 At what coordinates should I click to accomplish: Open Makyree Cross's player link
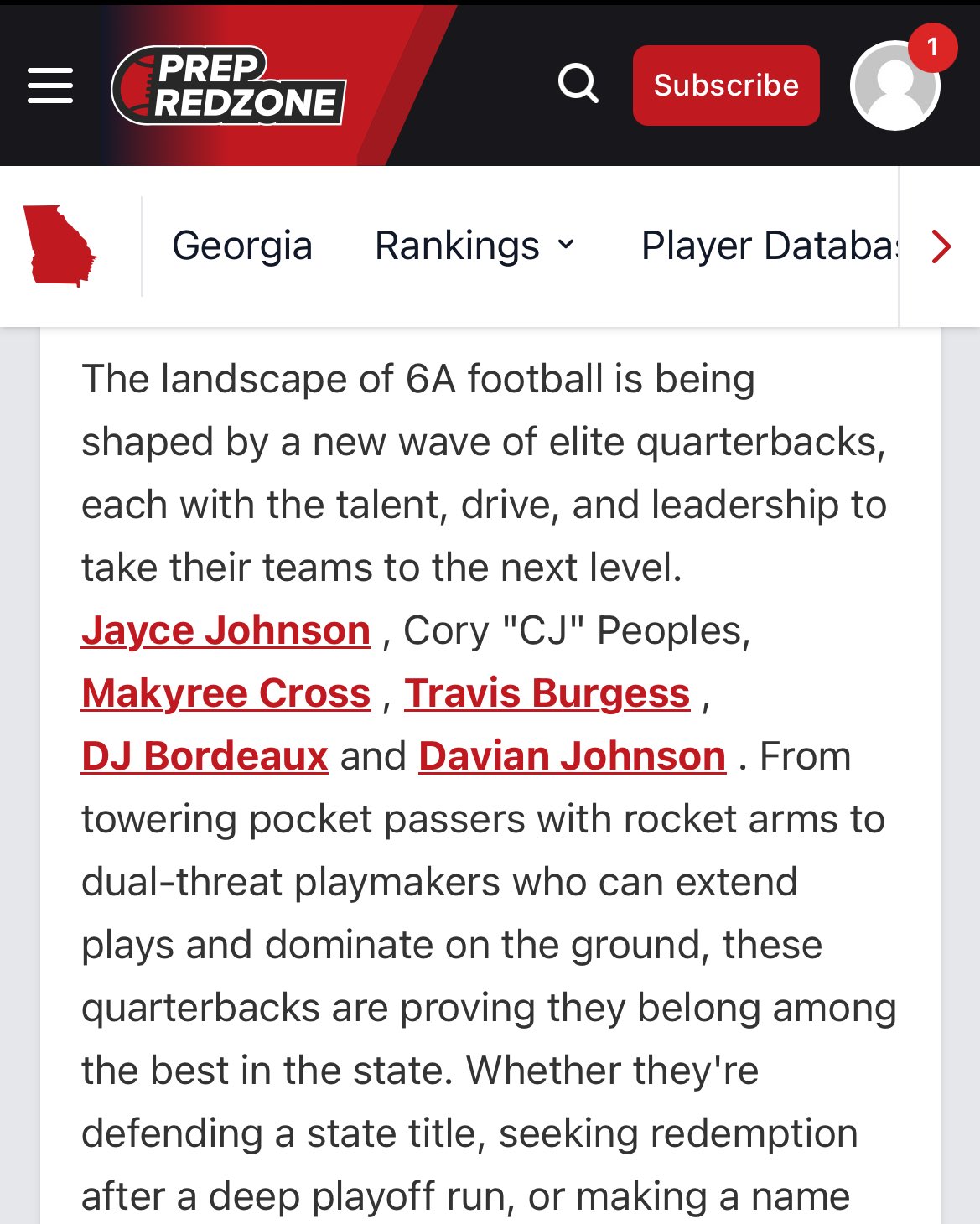(x=226, y=693)
